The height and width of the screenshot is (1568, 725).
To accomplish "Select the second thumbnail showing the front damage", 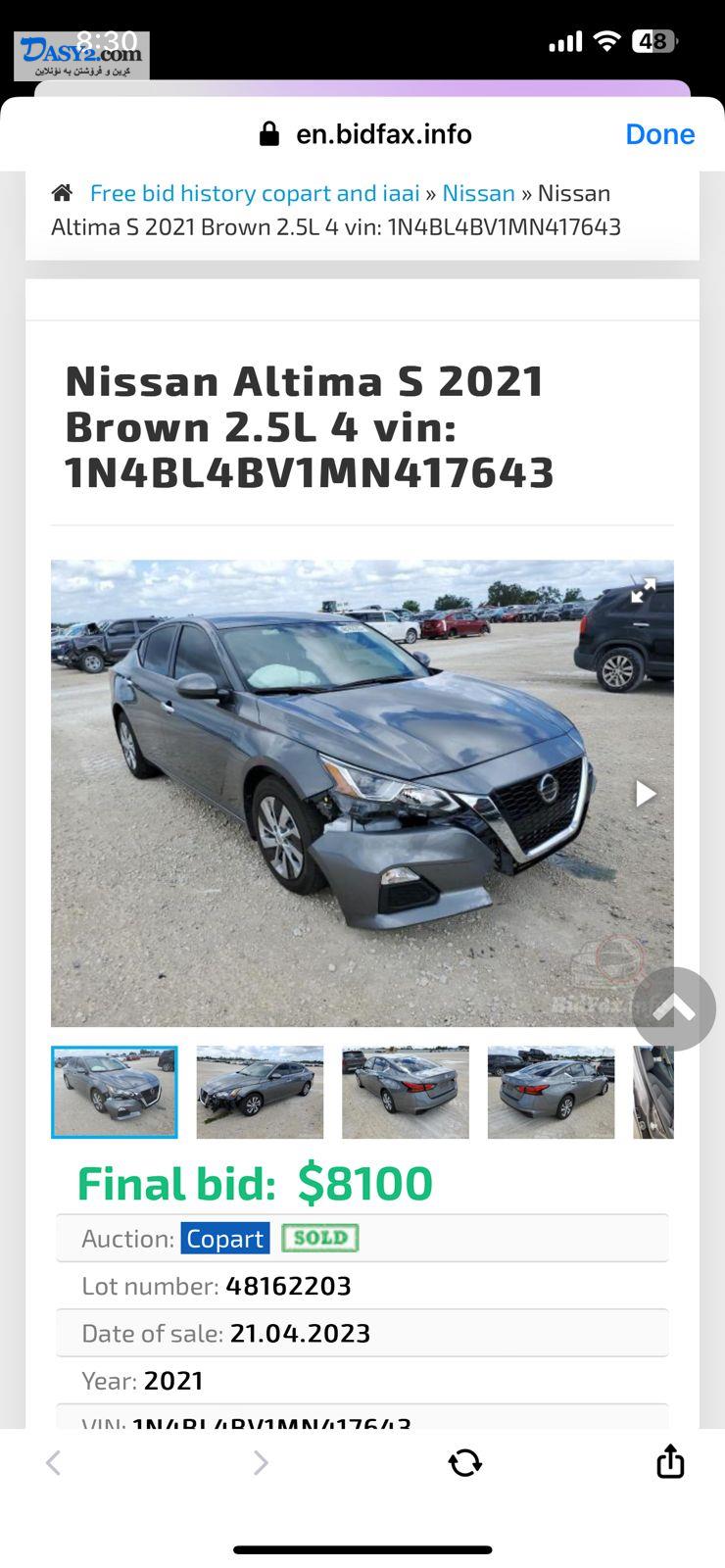I will point(260,1092).
